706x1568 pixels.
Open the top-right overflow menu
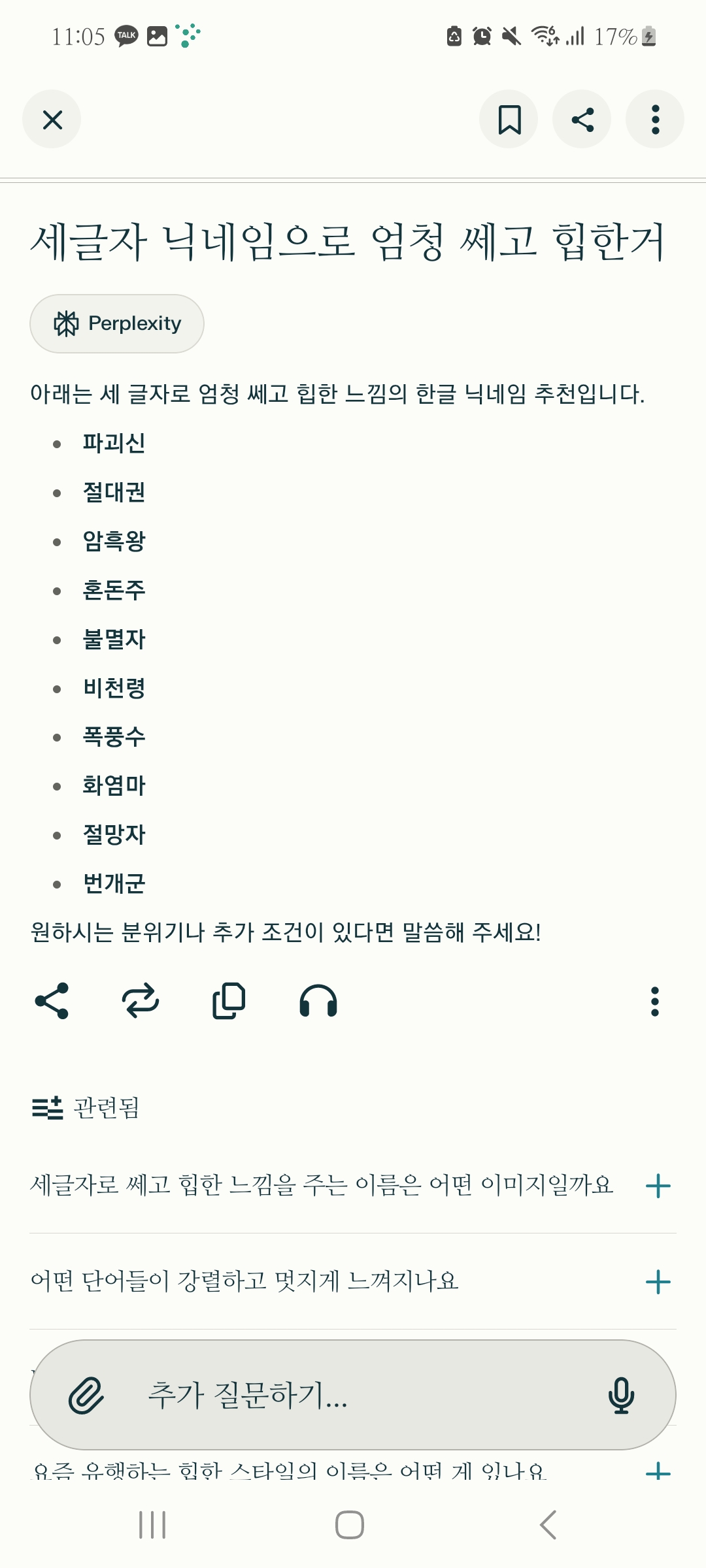click(x=655, y=120)
